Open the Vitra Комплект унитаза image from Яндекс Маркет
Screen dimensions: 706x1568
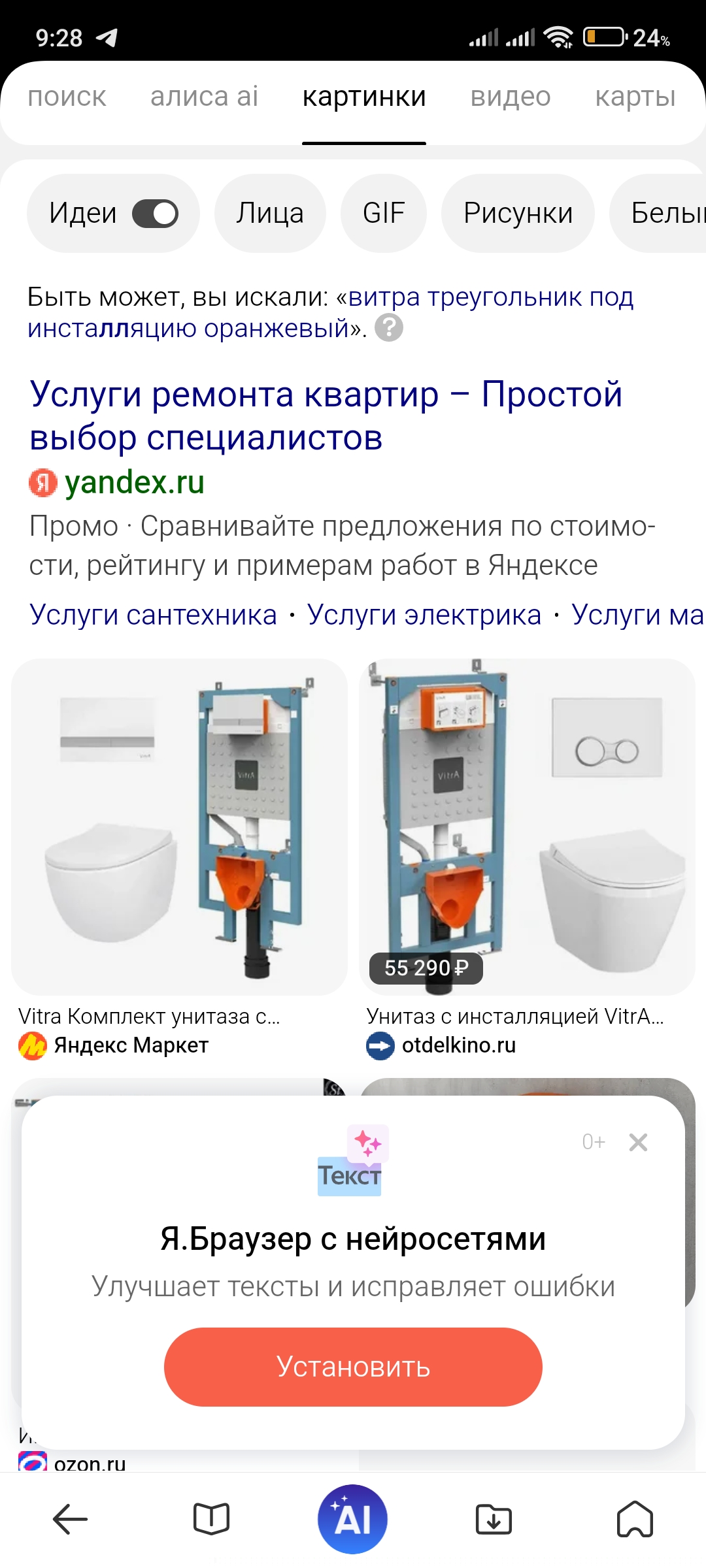[179, 826]
